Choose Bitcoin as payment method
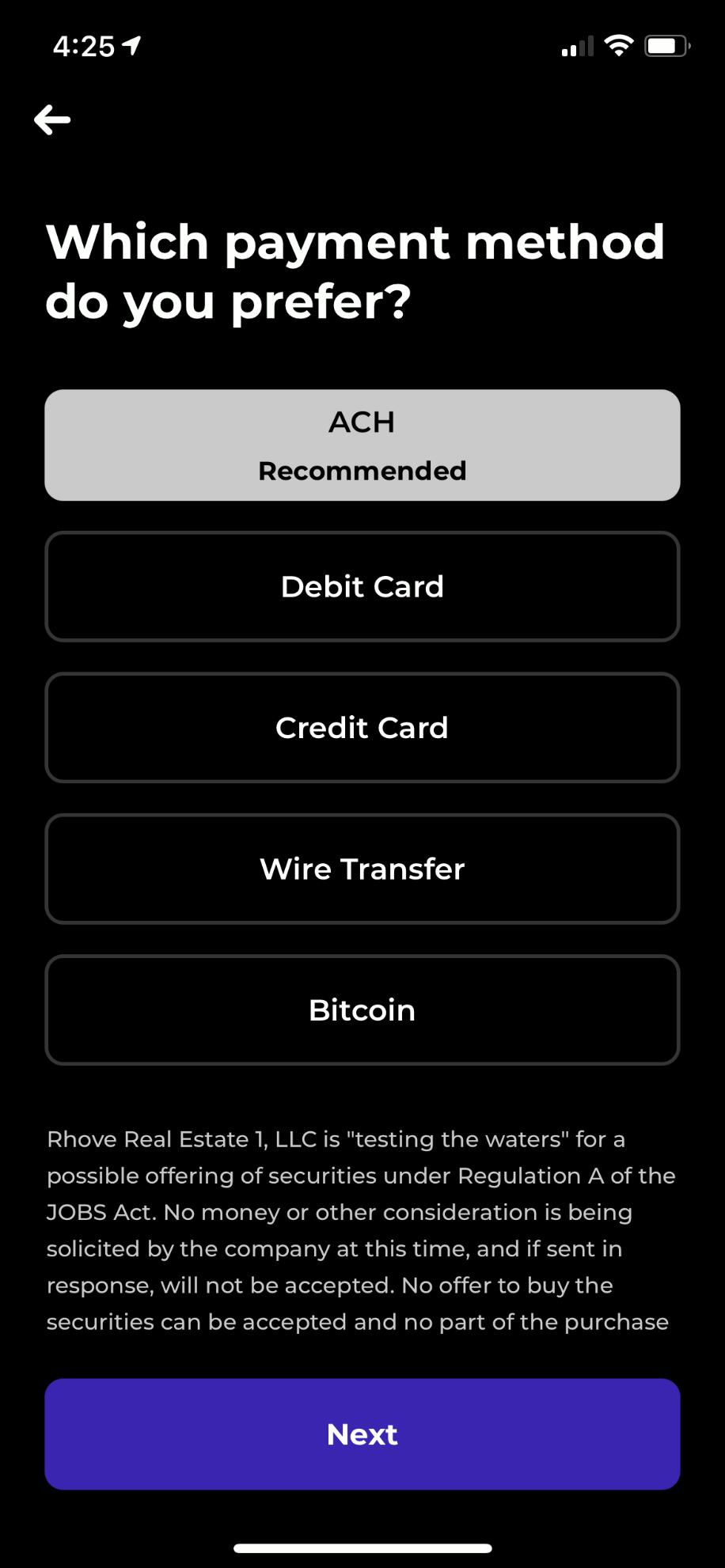 click(362, 1010)
